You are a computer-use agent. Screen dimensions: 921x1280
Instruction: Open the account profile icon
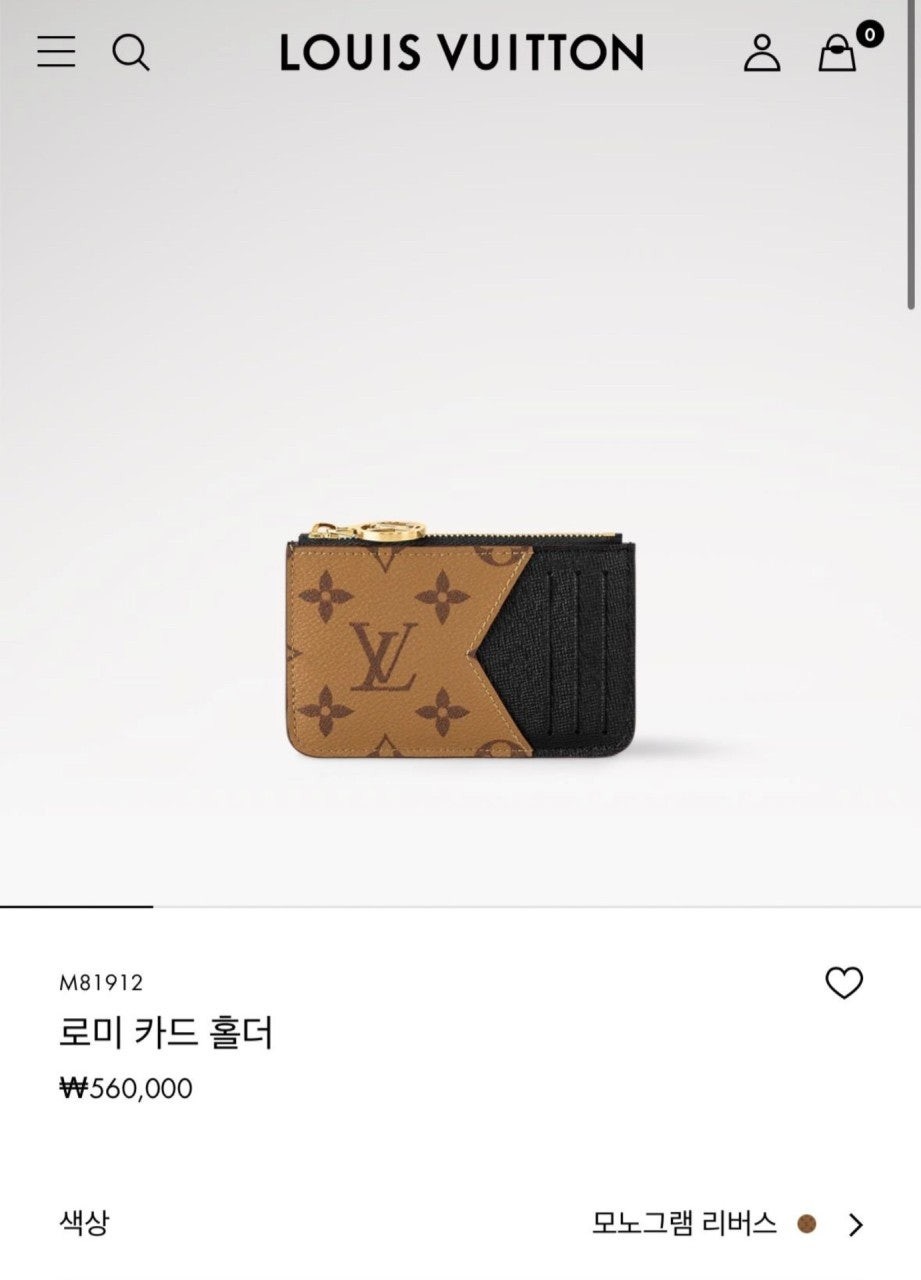(761, 52)
